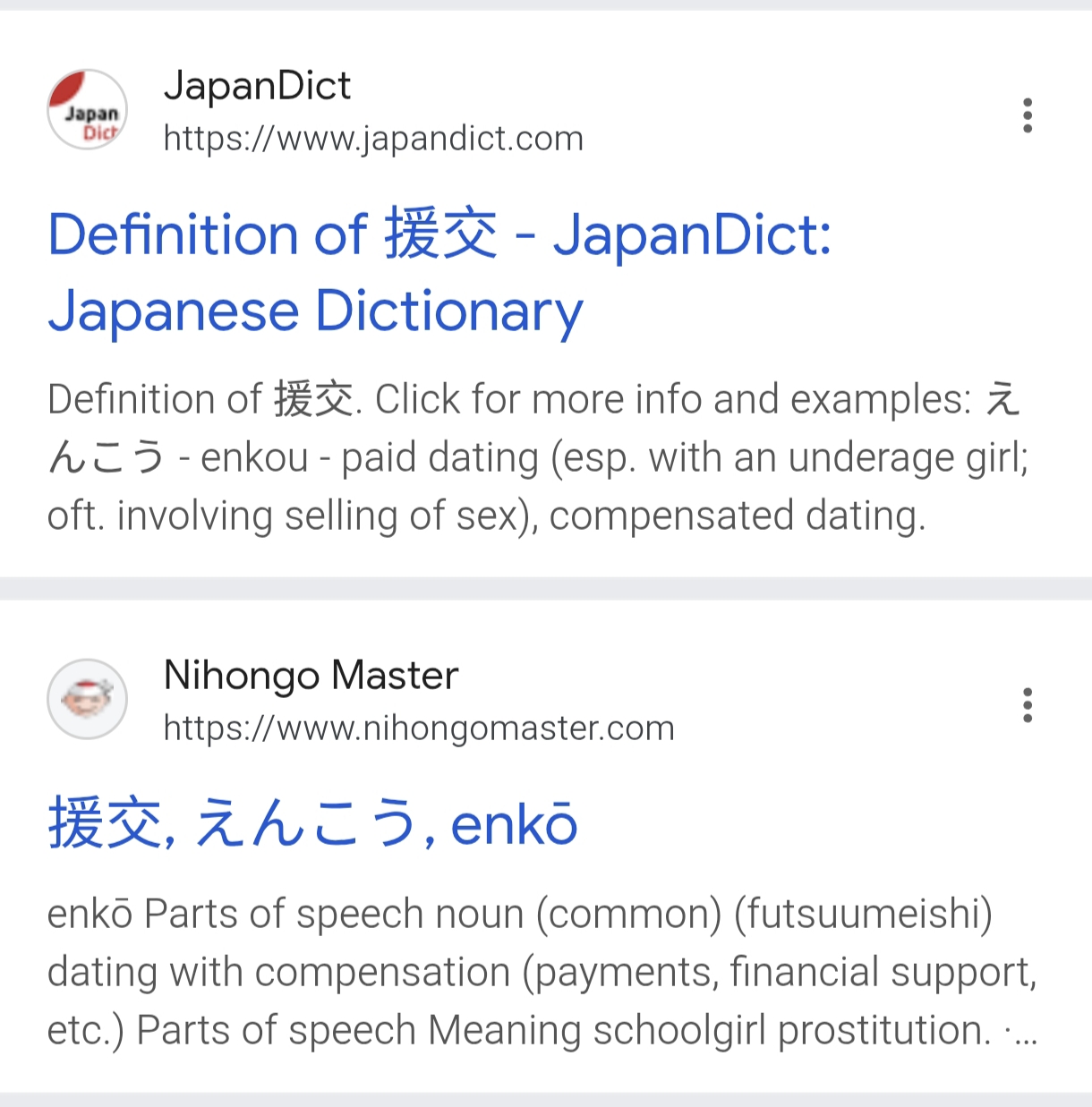The image size is (1092, 1107).
Task: Visit the JapanDict site from its source header
Action: click(x=257, y=87)
